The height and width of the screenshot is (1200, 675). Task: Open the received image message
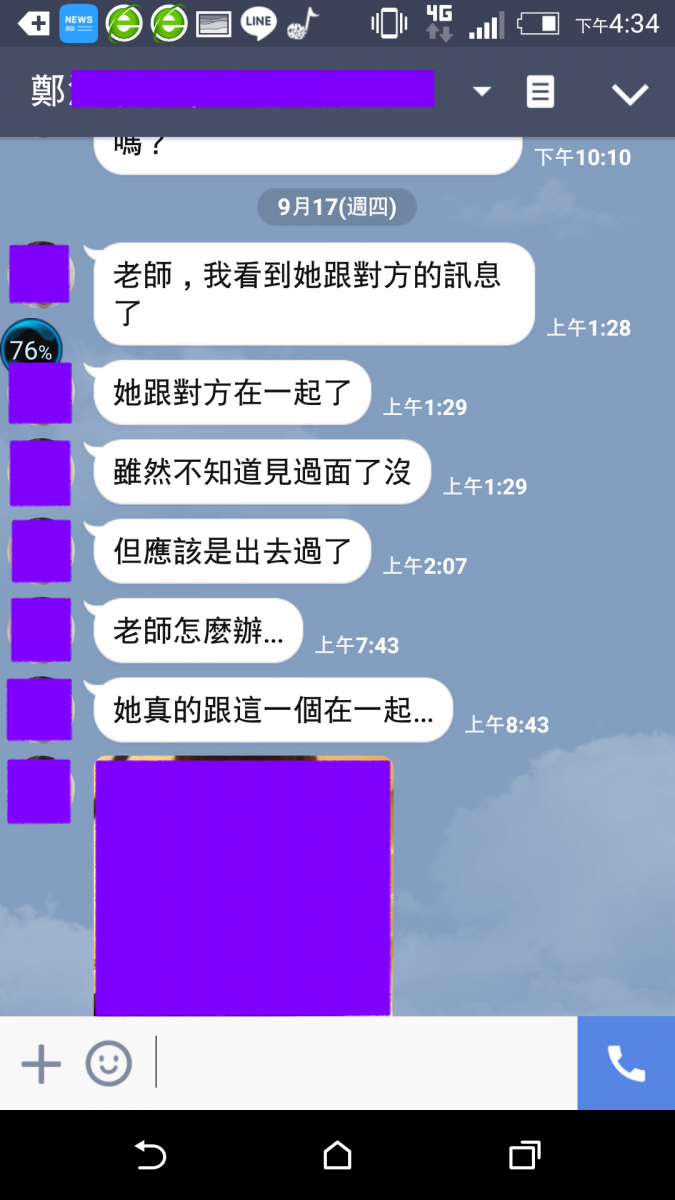[243, 886]
